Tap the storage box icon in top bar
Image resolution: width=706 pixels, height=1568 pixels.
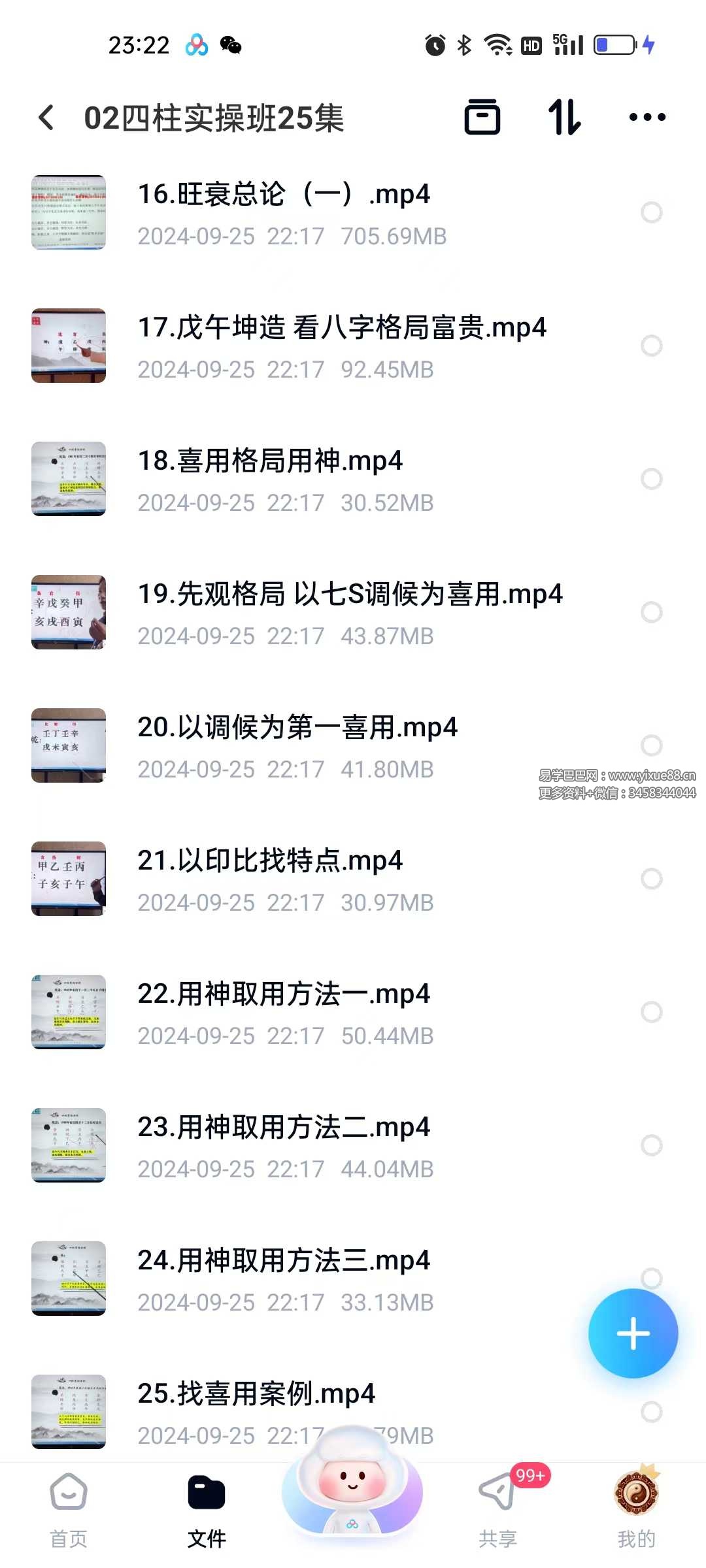(482, 118)
